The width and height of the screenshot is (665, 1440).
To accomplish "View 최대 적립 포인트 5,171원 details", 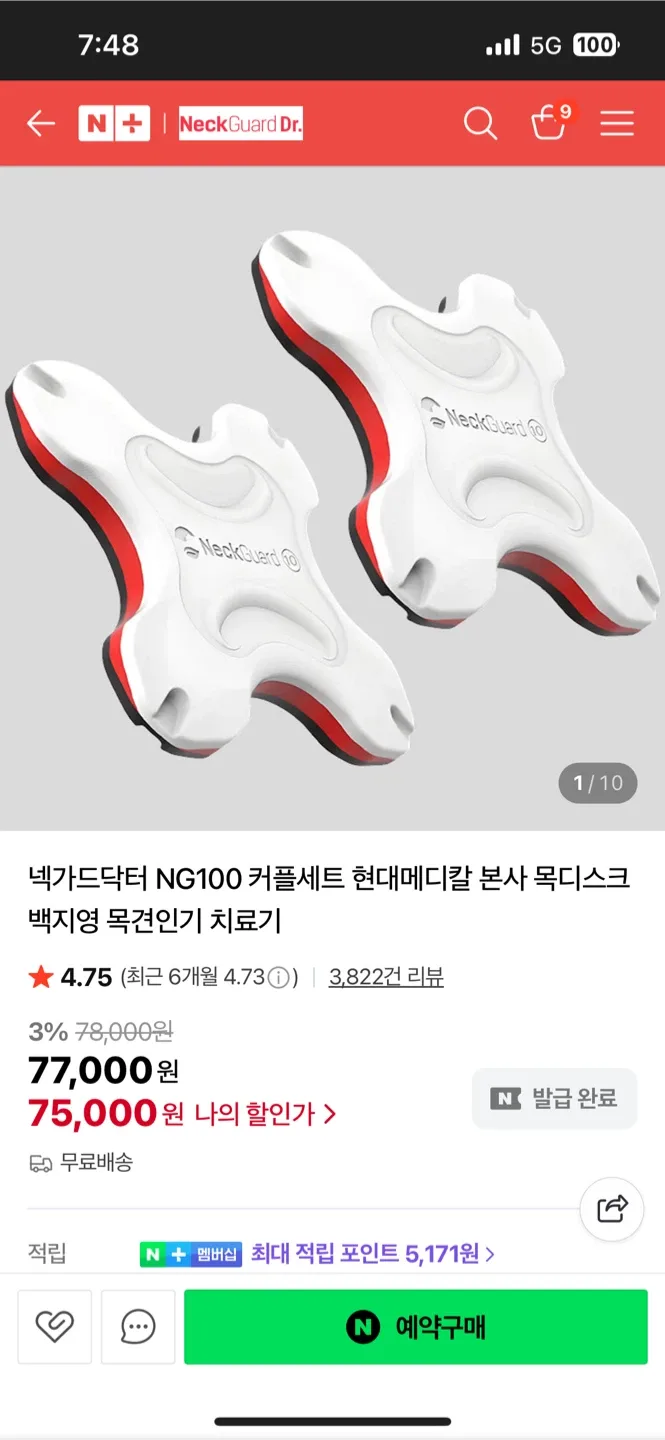I will click(372, 1254).
